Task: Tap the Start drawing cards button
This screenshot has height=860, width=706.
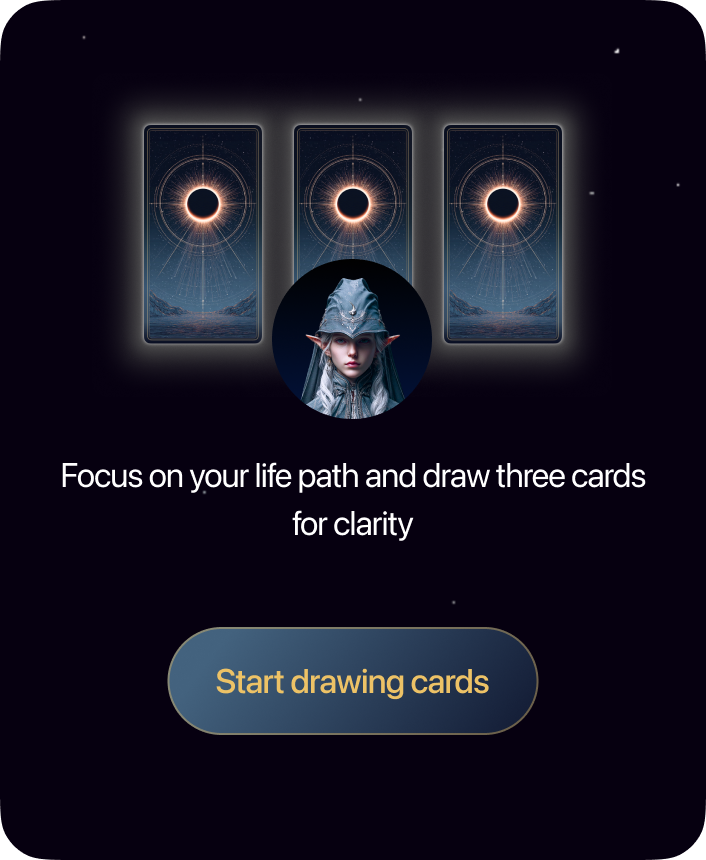Action: (352, 681)
